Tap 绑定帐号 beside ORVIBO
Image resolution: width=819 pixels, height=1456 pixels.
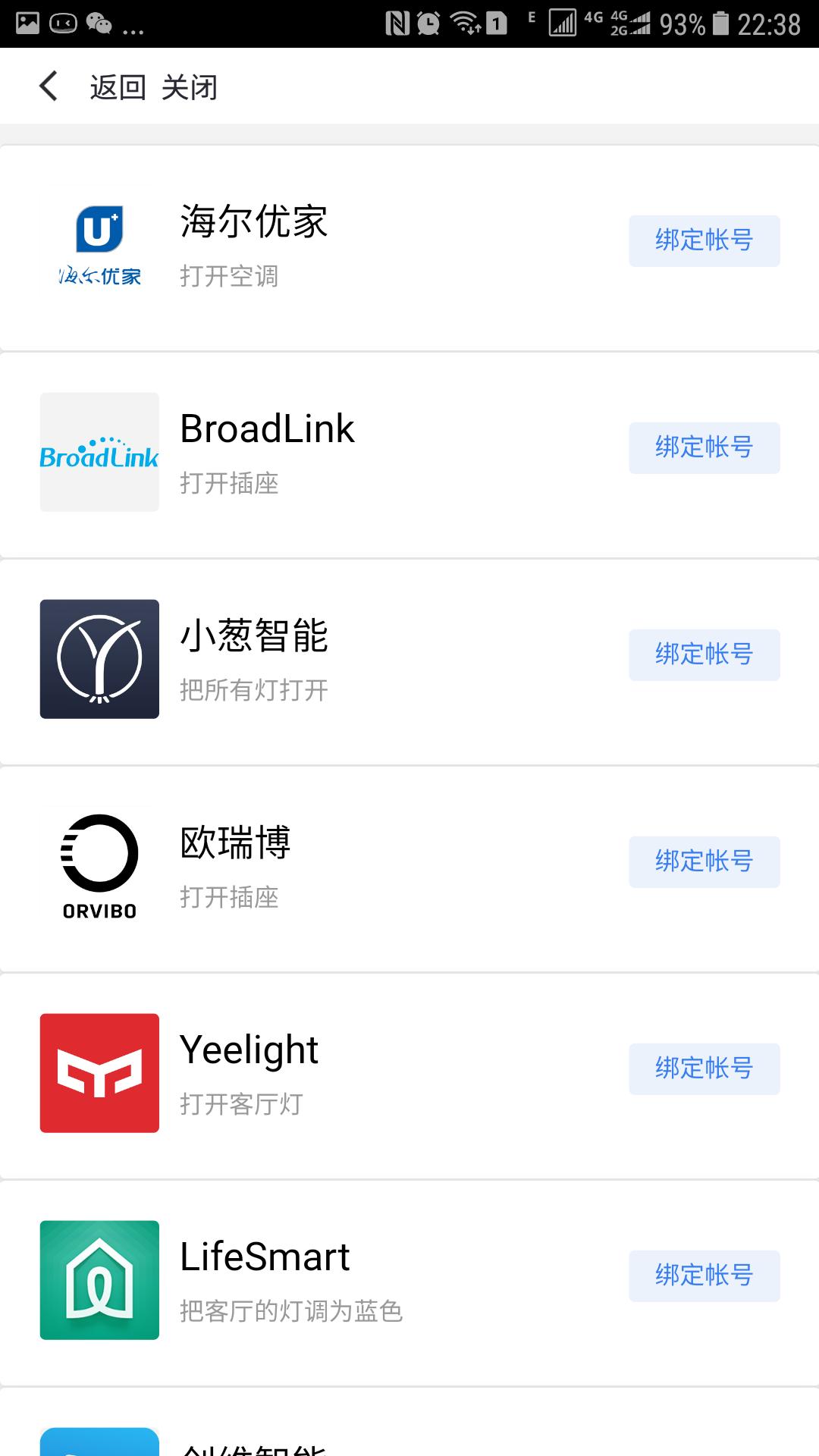point(704,861)
